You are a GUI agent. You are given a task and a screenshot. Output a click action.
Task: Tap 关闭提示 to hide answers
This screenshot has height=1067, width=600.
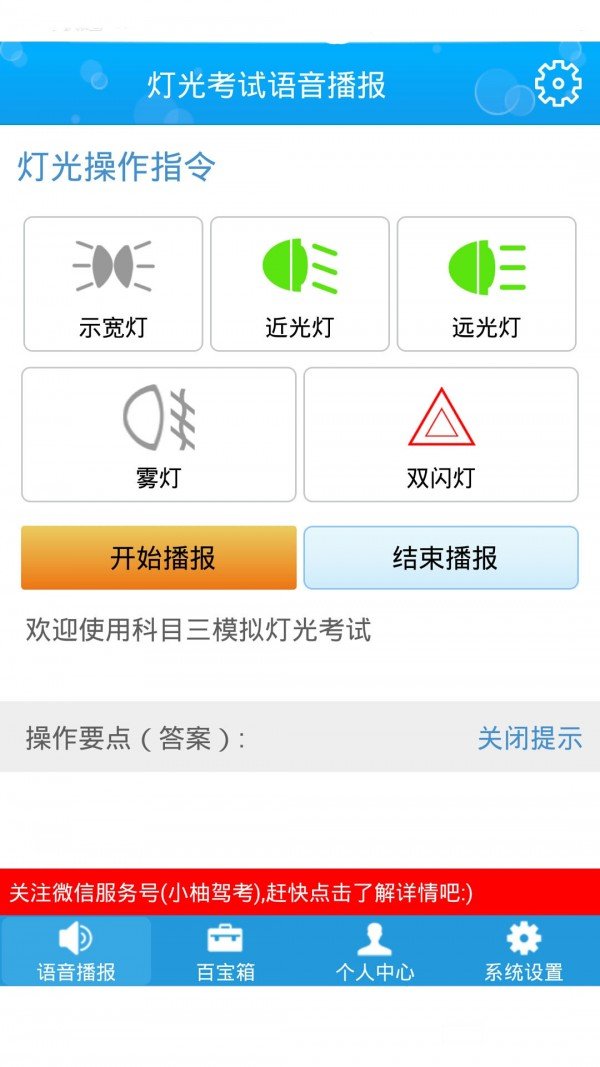coord(529,738)
